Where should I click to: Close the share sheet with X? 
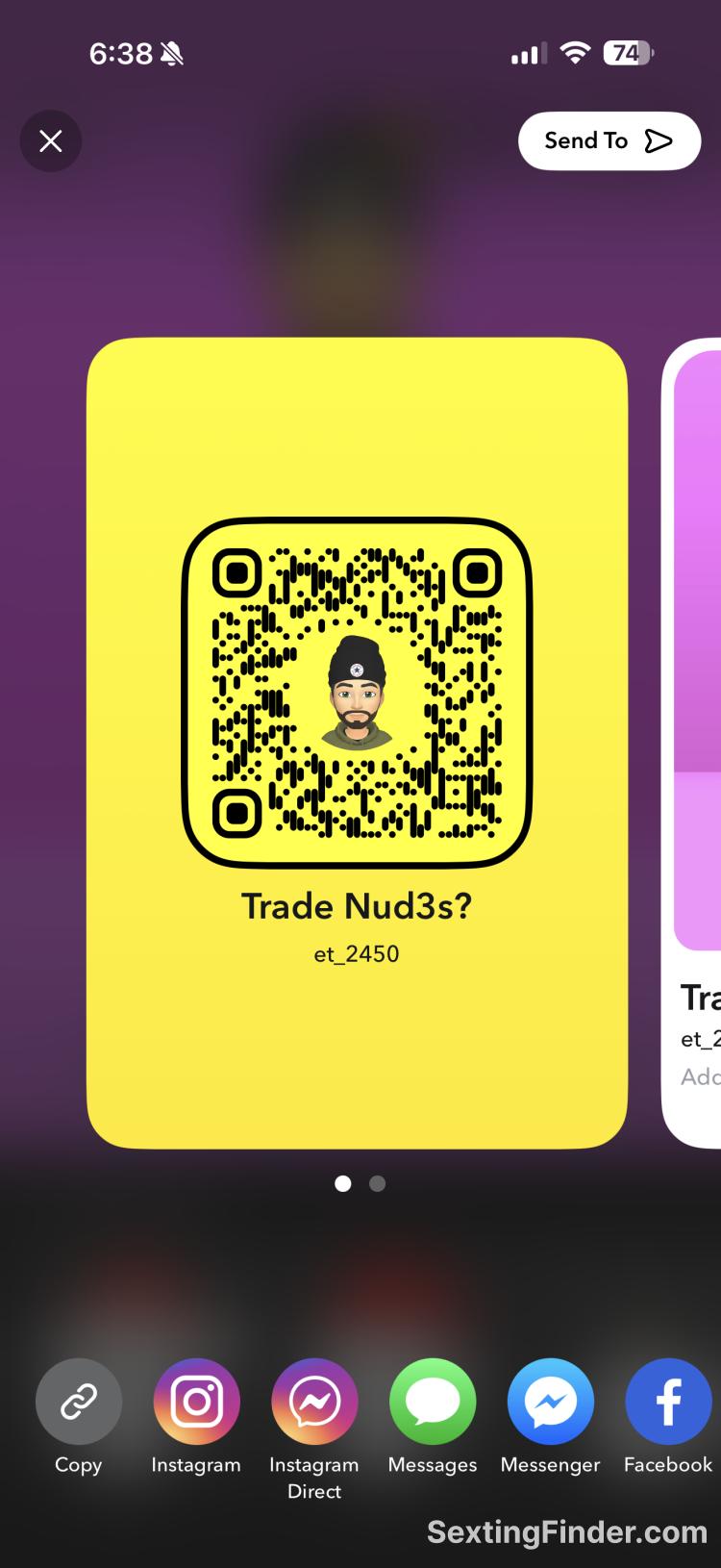click(x=51, y=141)
